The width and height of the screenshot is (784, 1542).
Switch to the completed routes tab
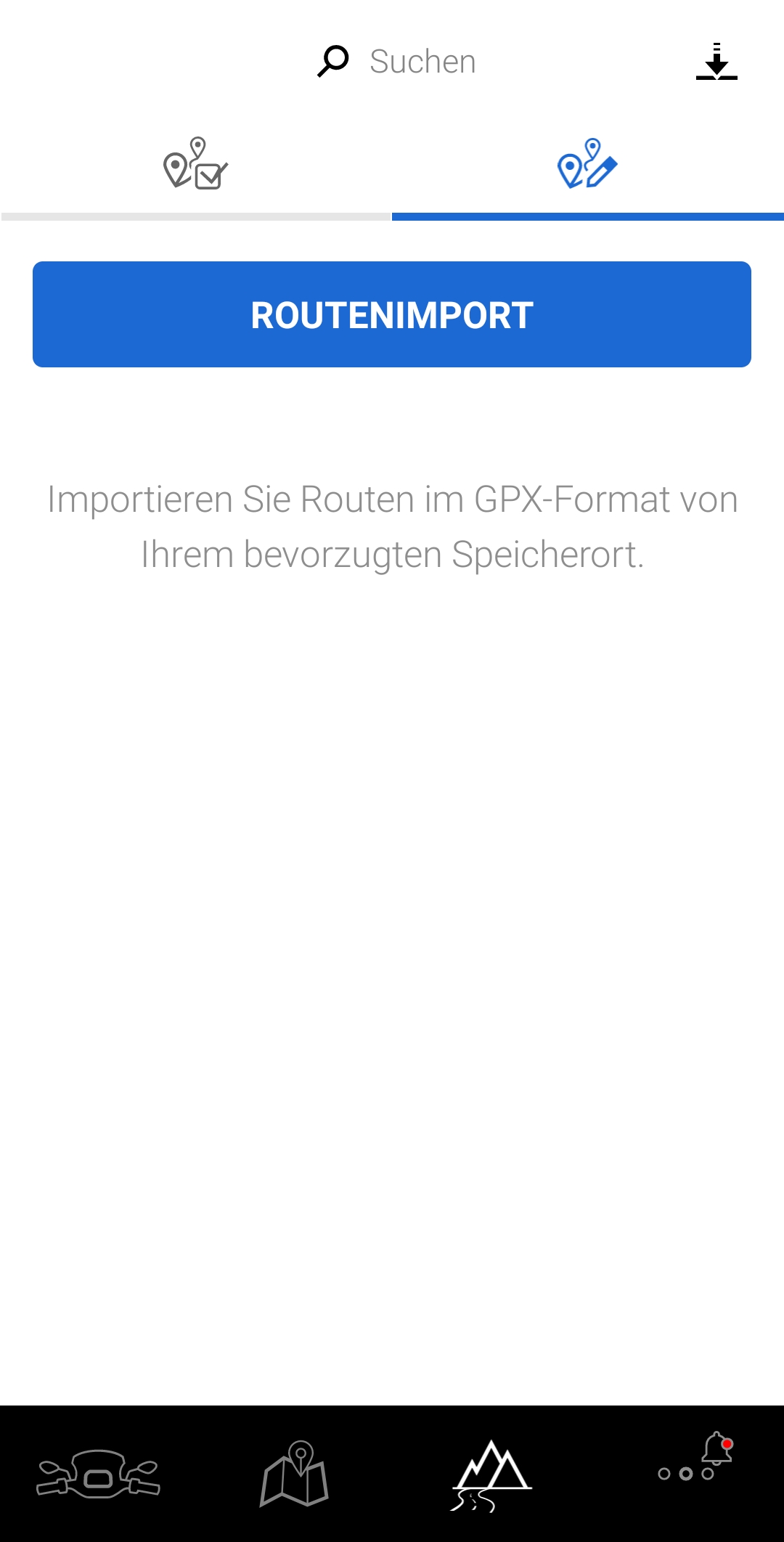click(x=196, y=164)
